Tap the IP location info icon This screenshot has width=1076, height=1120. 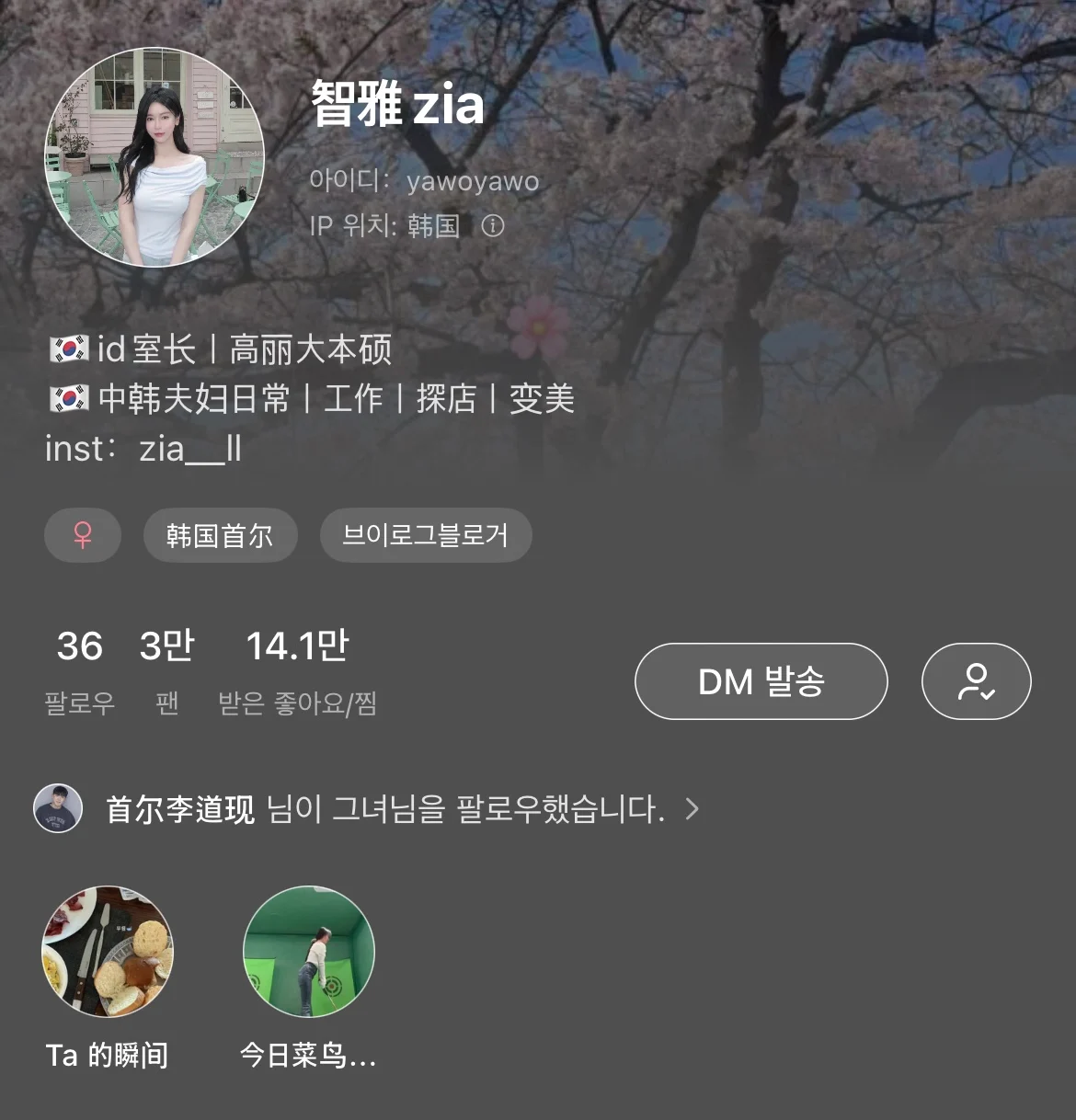coord(493,225)
